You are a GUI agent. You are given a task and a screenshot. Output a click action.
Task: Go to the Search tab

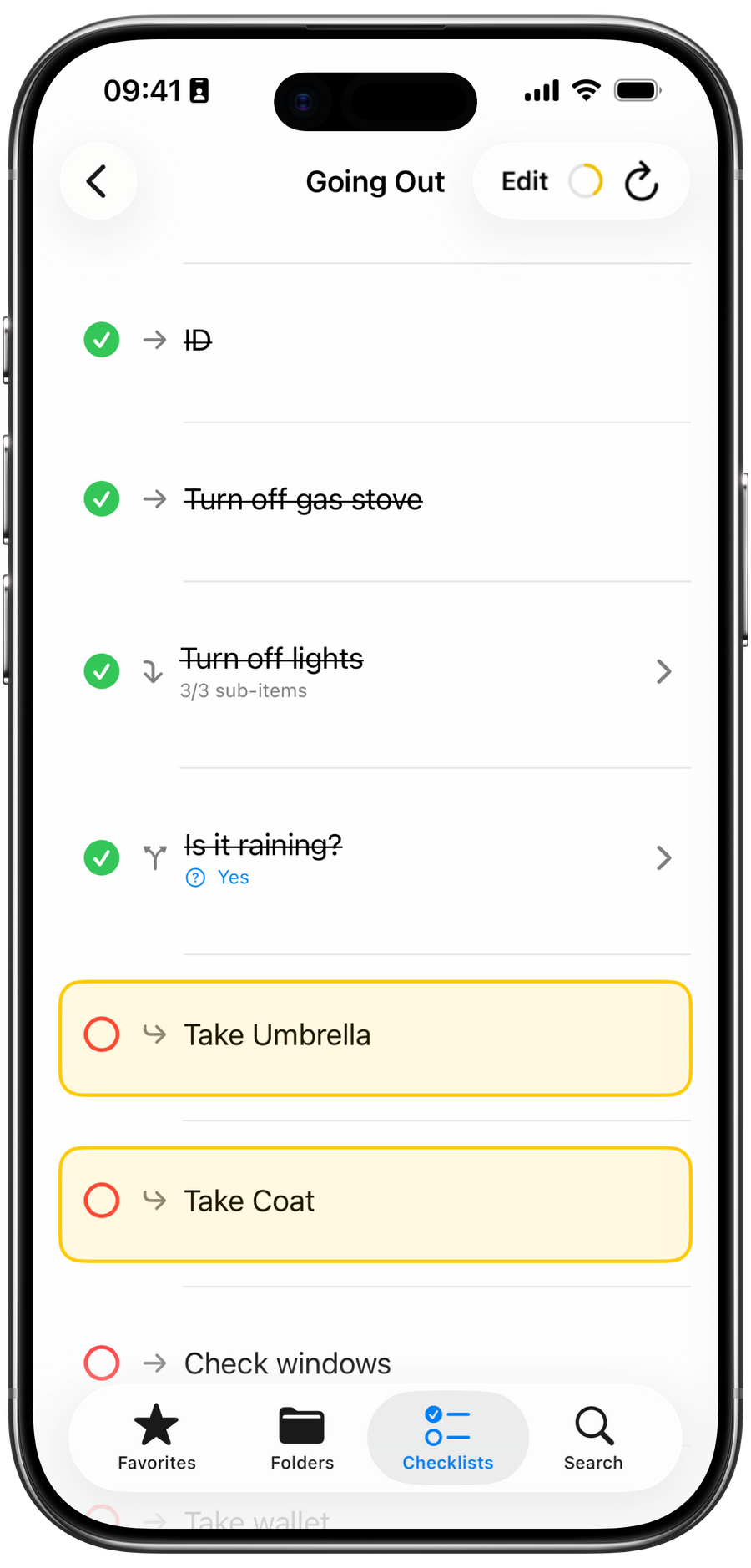coord(593,1438)
